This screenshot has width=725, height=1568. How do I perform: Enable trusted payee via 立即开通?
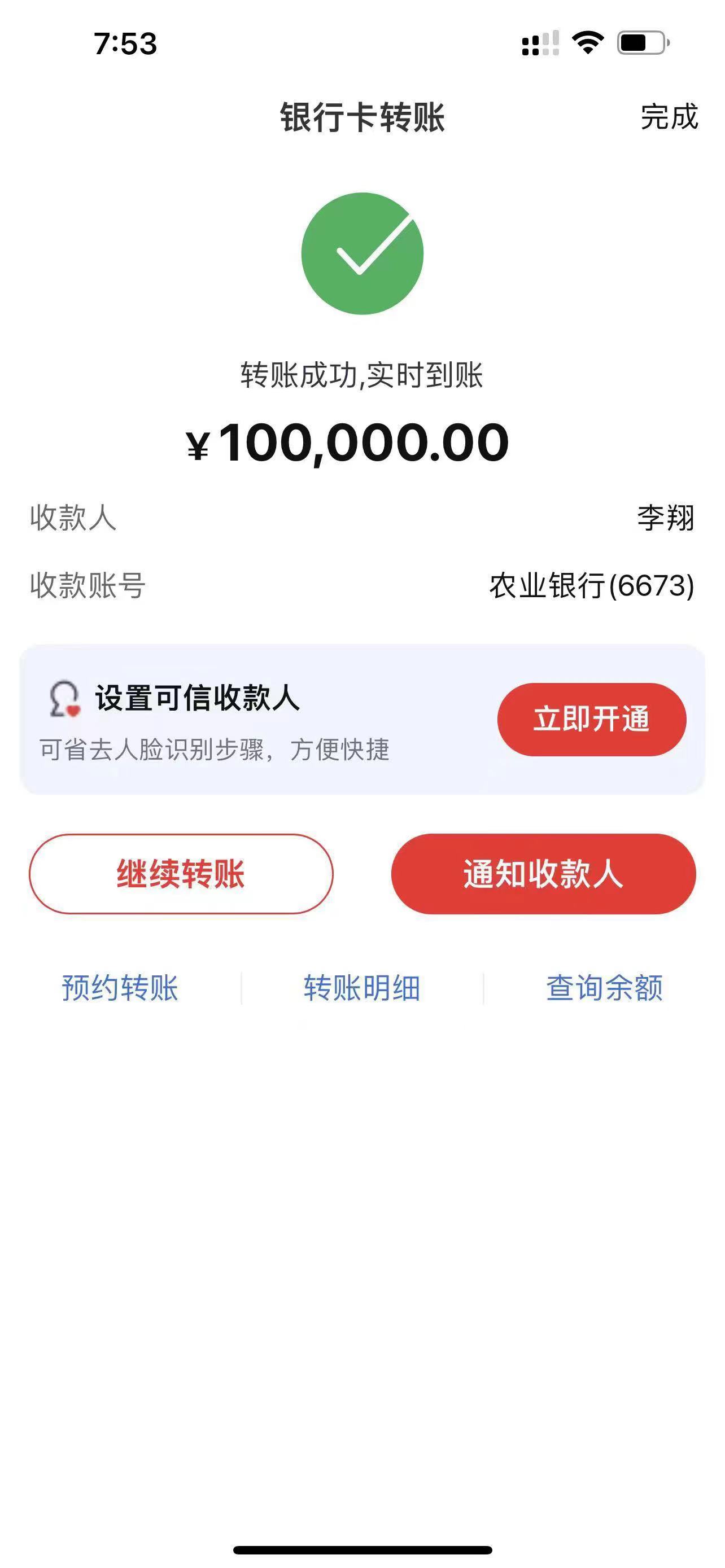pos(592,719)
